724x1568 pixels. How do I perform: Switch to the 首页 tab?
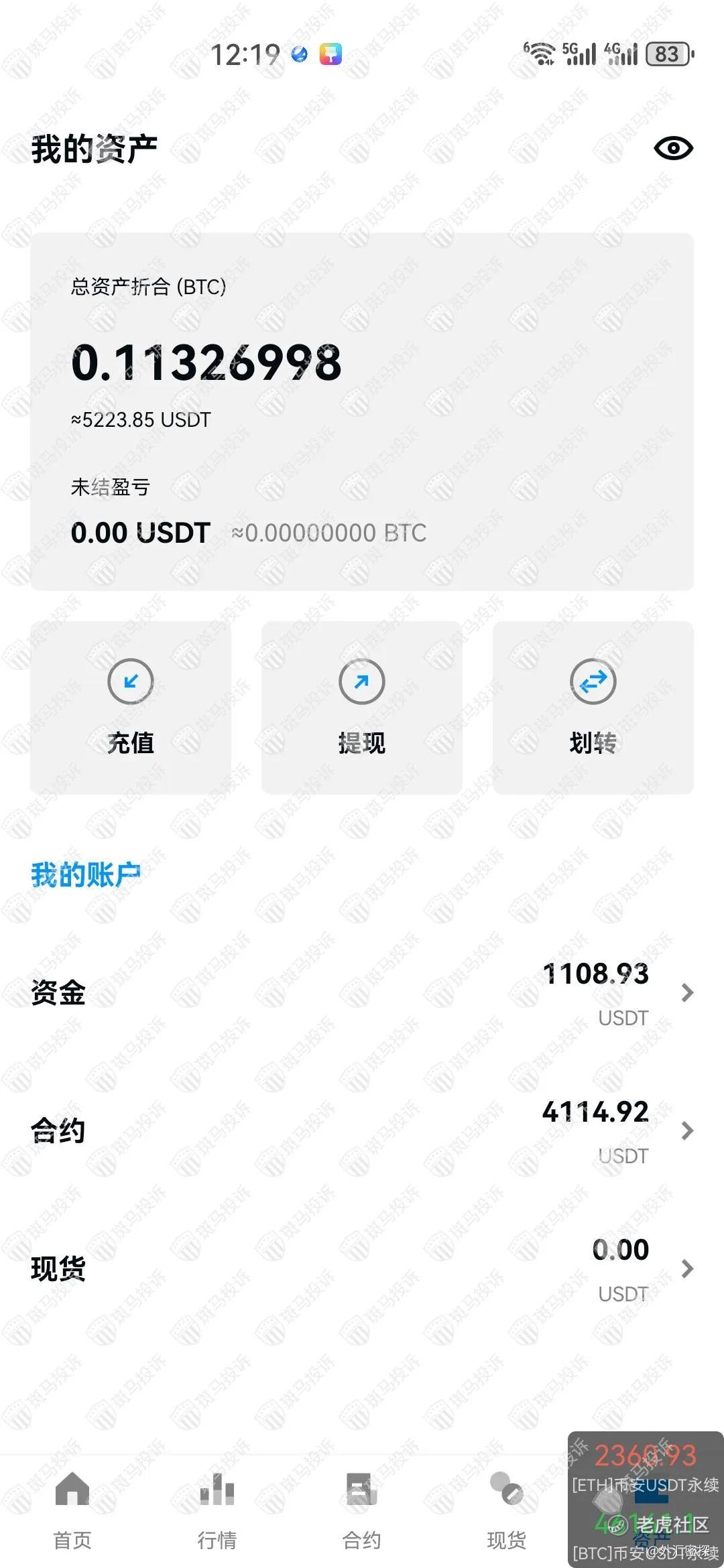coord(72,1509)
